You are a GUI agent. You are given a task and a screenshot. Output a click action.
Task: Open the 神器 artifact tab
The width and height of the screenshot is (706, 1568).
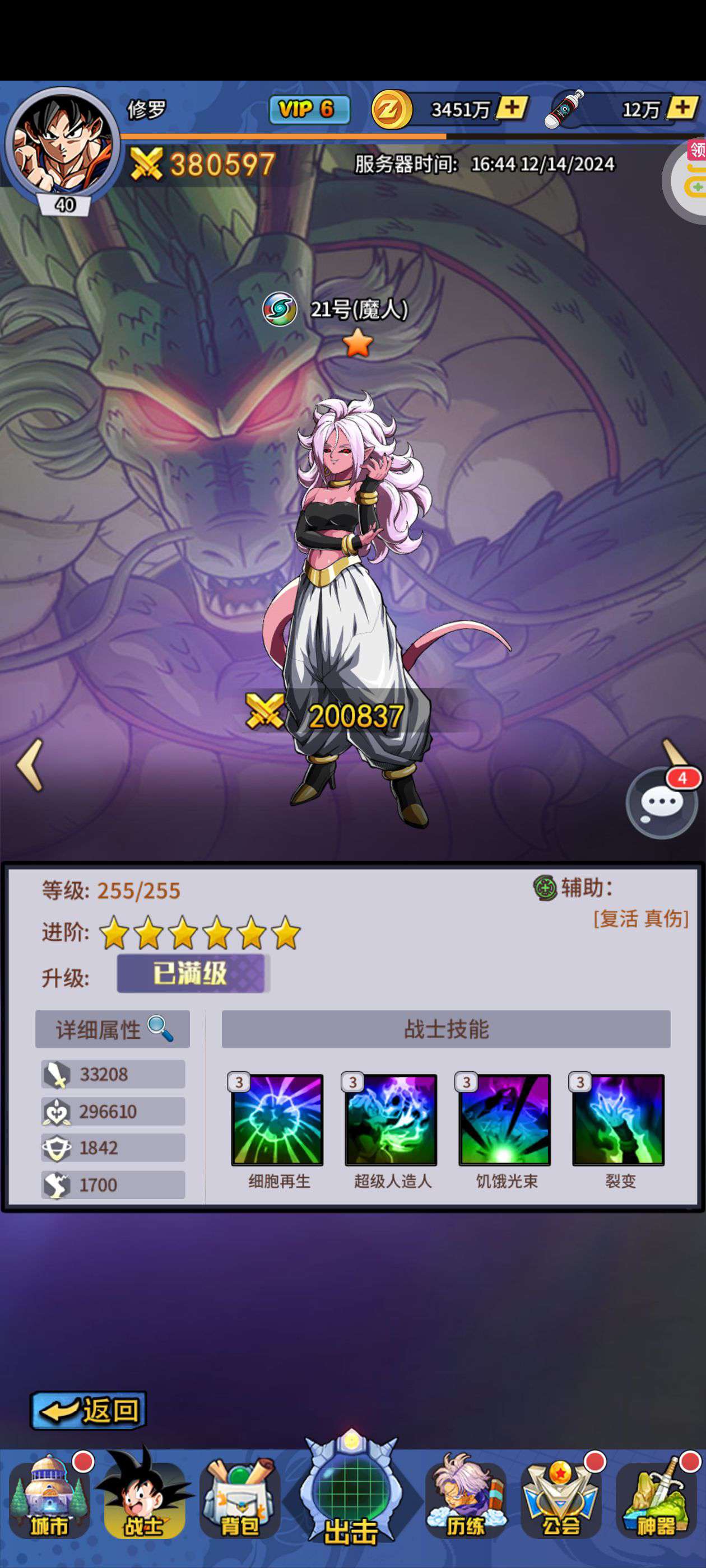(x=657, y=1499)
